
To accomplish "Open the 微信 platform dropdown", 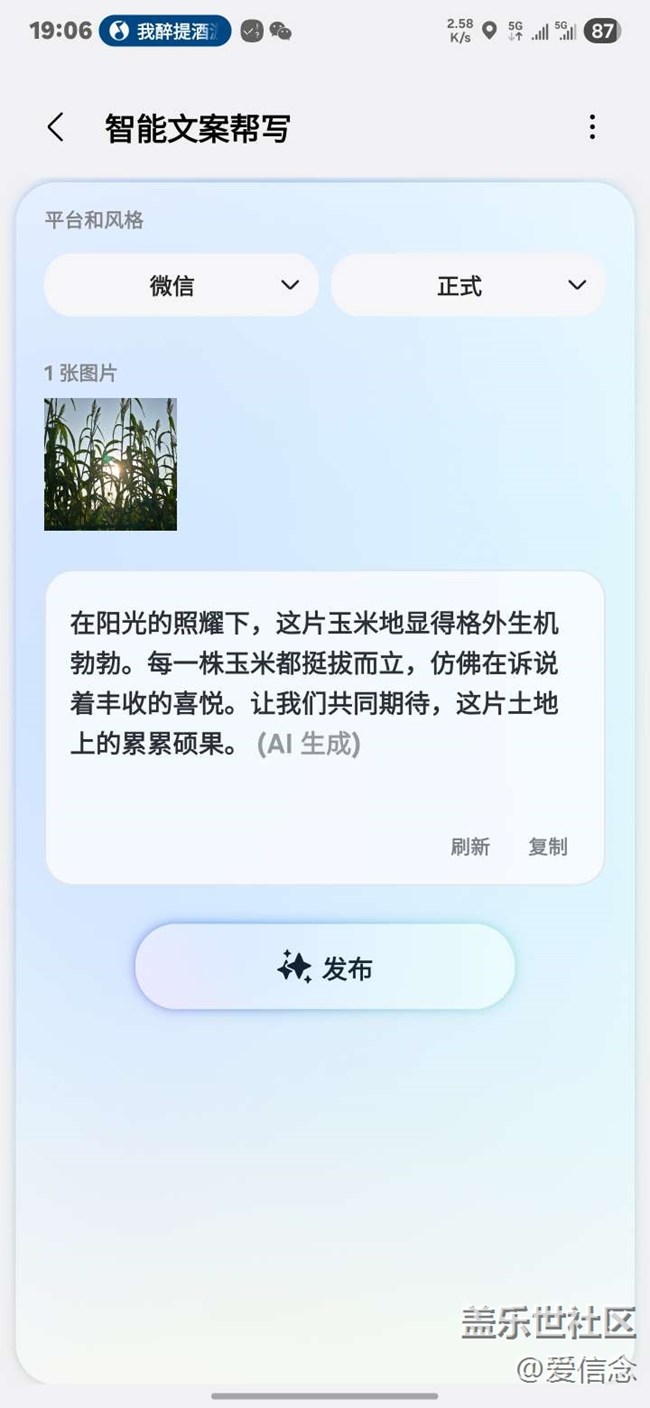I will 181,285.
